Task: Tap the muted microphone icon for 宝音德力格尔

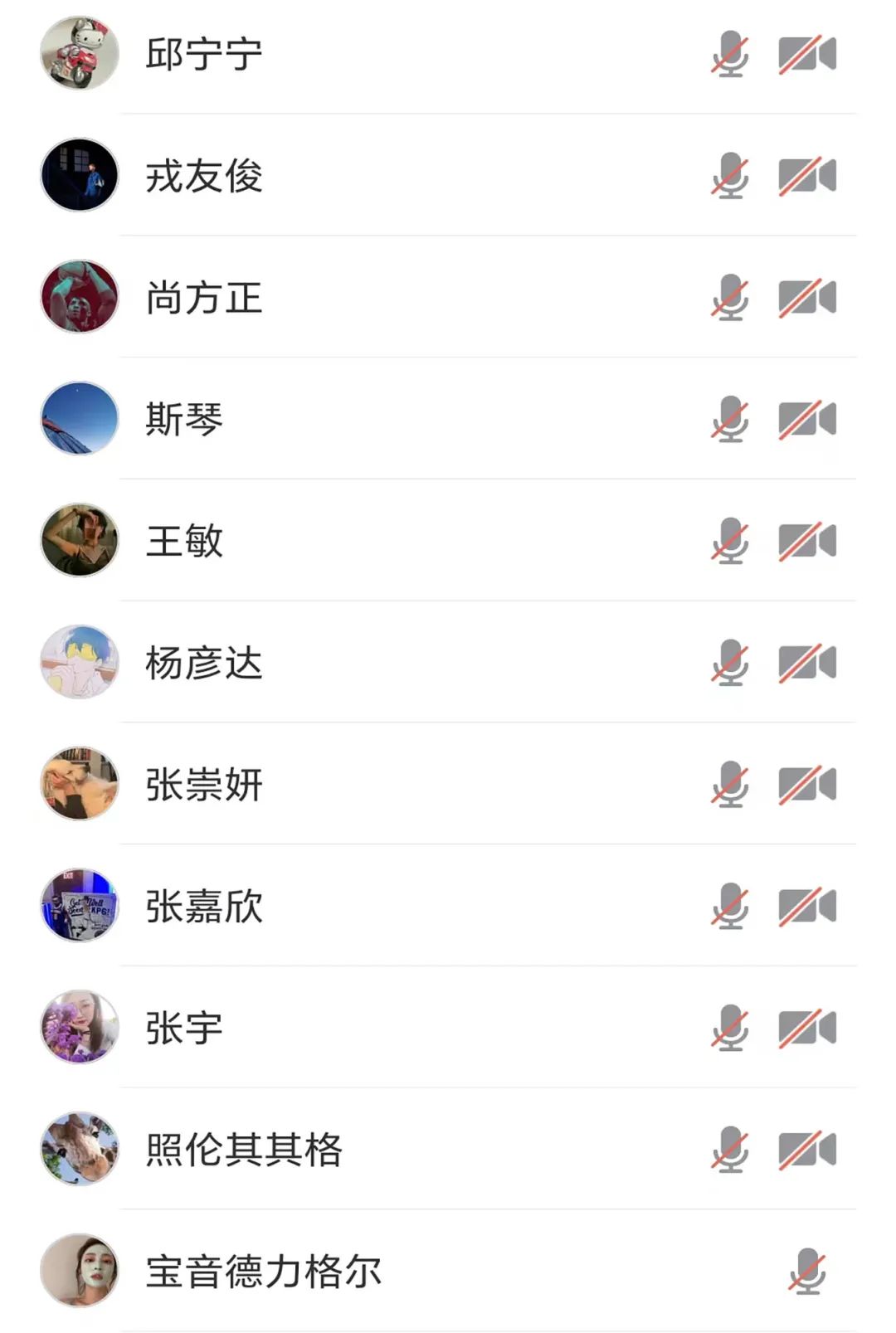Action: point(807,1271)
